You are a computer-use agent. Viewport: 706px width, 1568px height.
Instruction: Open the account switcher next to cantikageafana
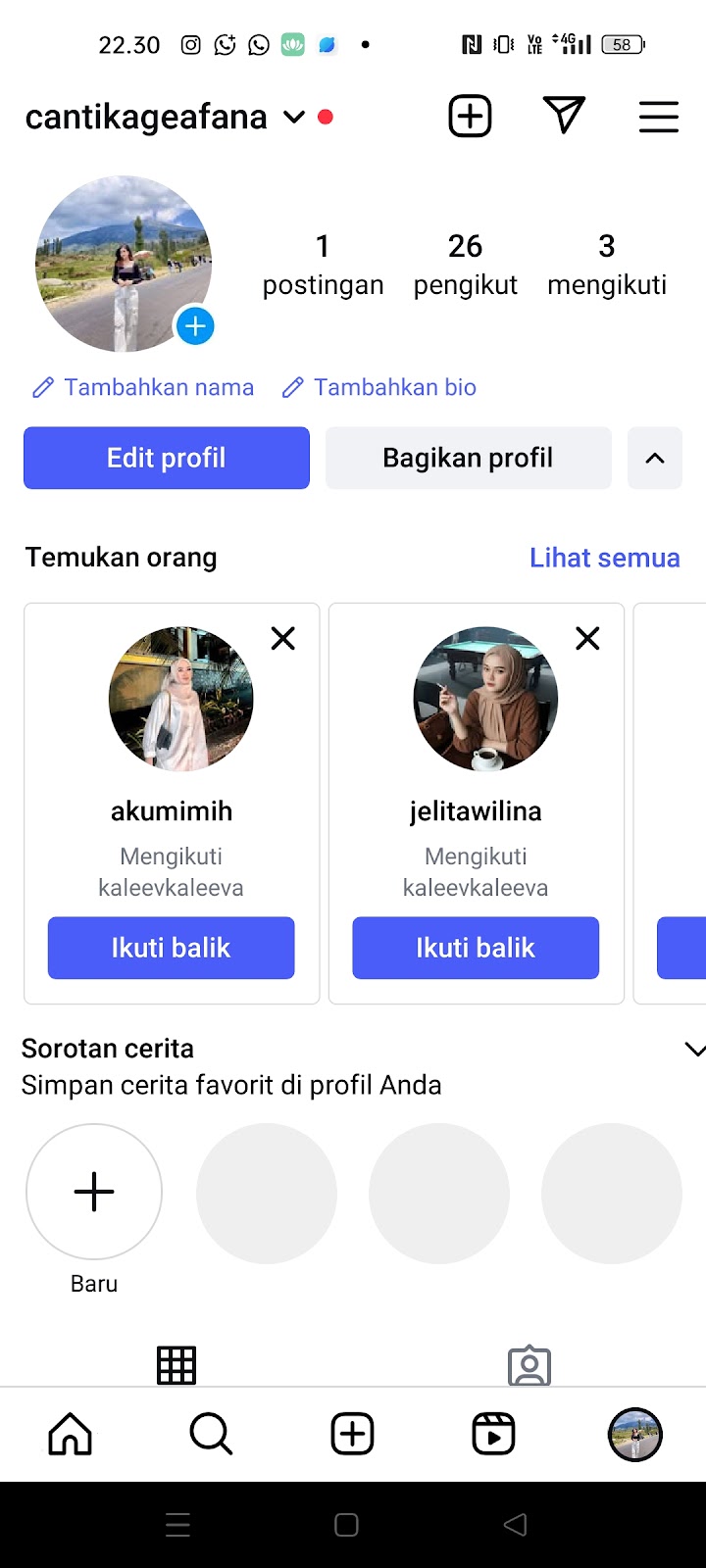pyautogui.click(x=293, y=118)
